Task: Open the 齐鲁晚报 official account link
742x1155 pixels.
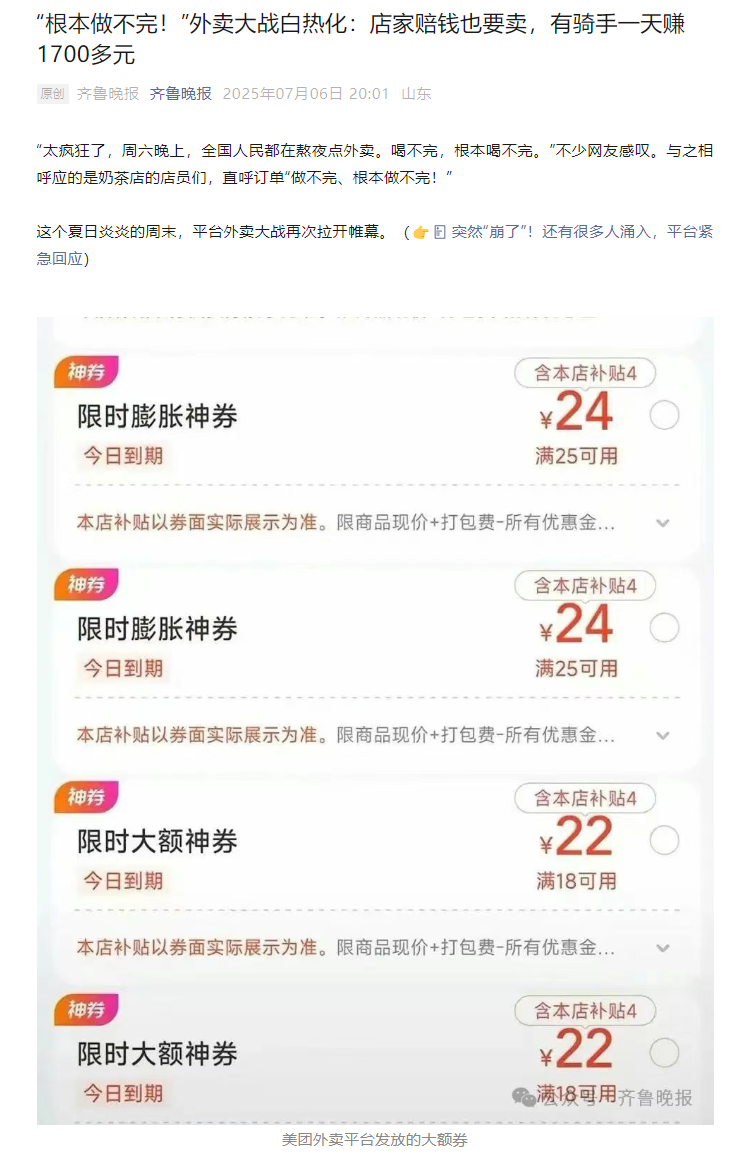Action: click(x=180, y=94)
